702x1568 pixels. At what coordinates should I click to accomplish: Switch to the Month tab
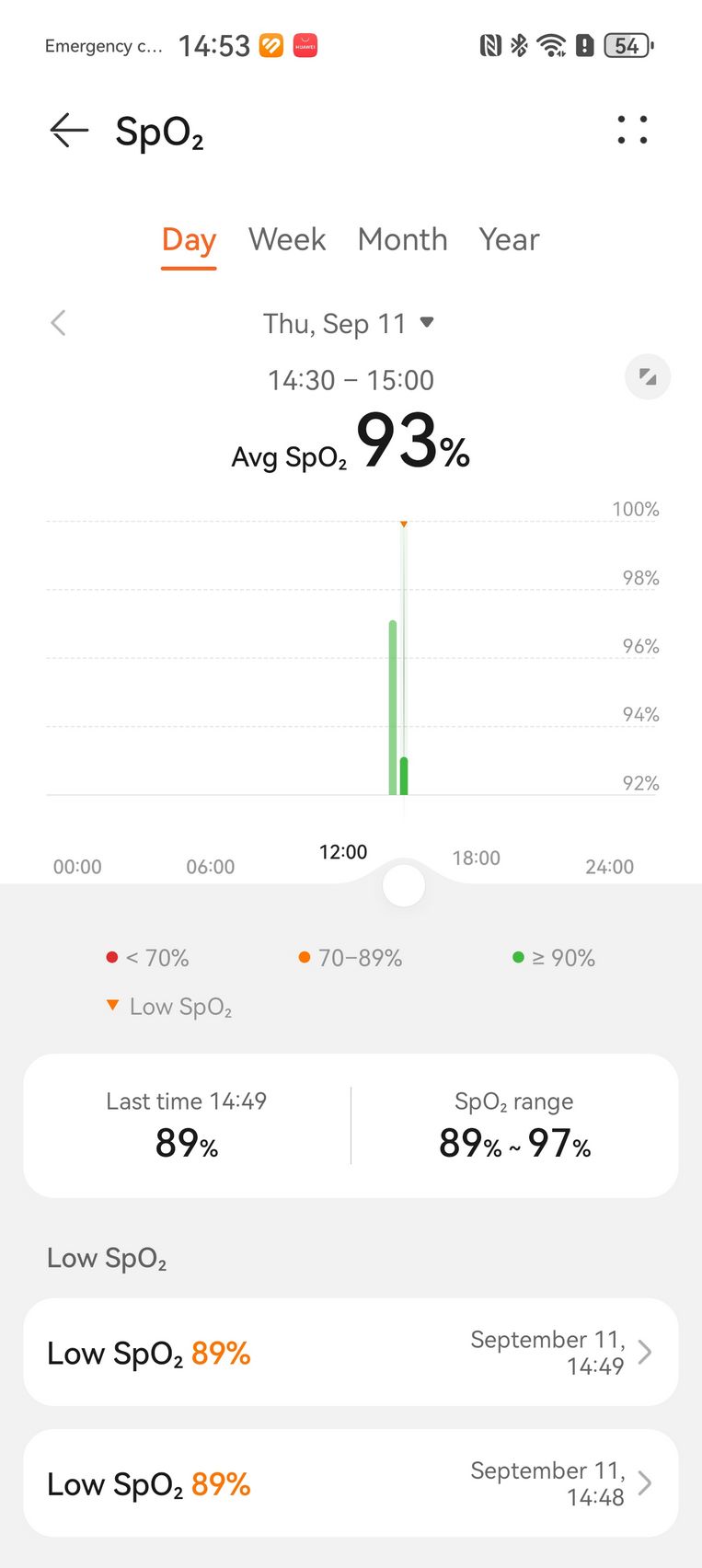coord(402,240)
